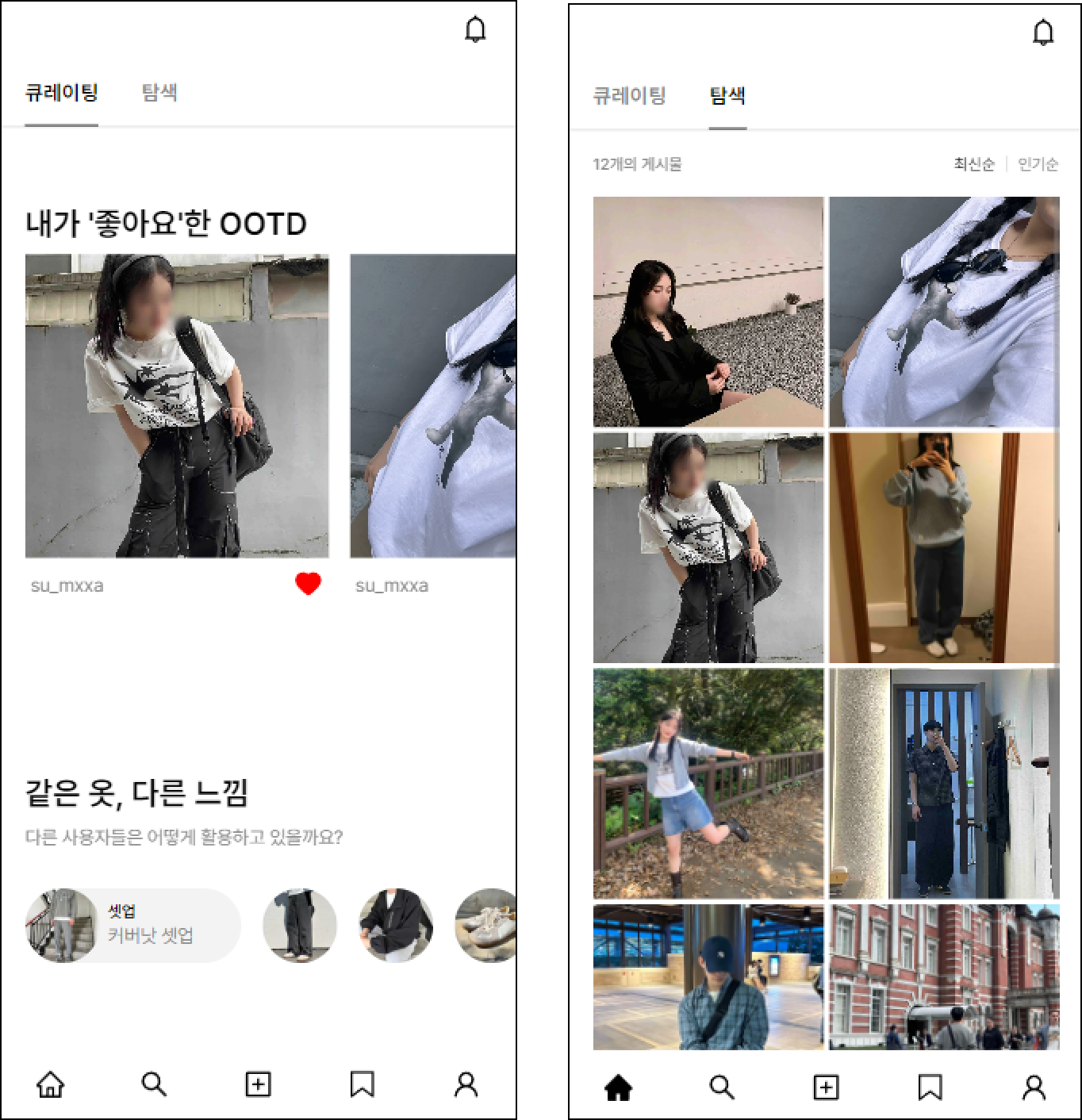This screenshot has width=1082, height=1120.
Task: Open the grey sweatshirt mirror selfie post
Action: click(x=944, y=547)
